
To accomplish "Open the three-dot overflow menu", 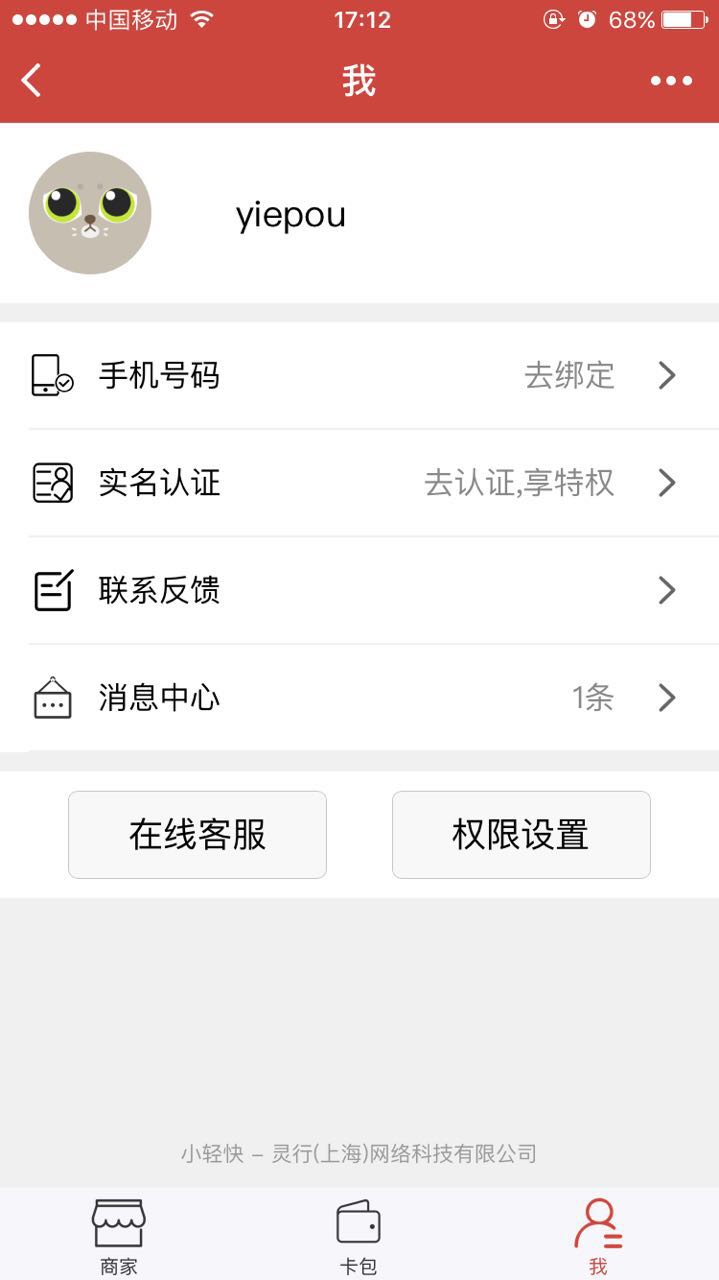I will click(x=671, y=81).
